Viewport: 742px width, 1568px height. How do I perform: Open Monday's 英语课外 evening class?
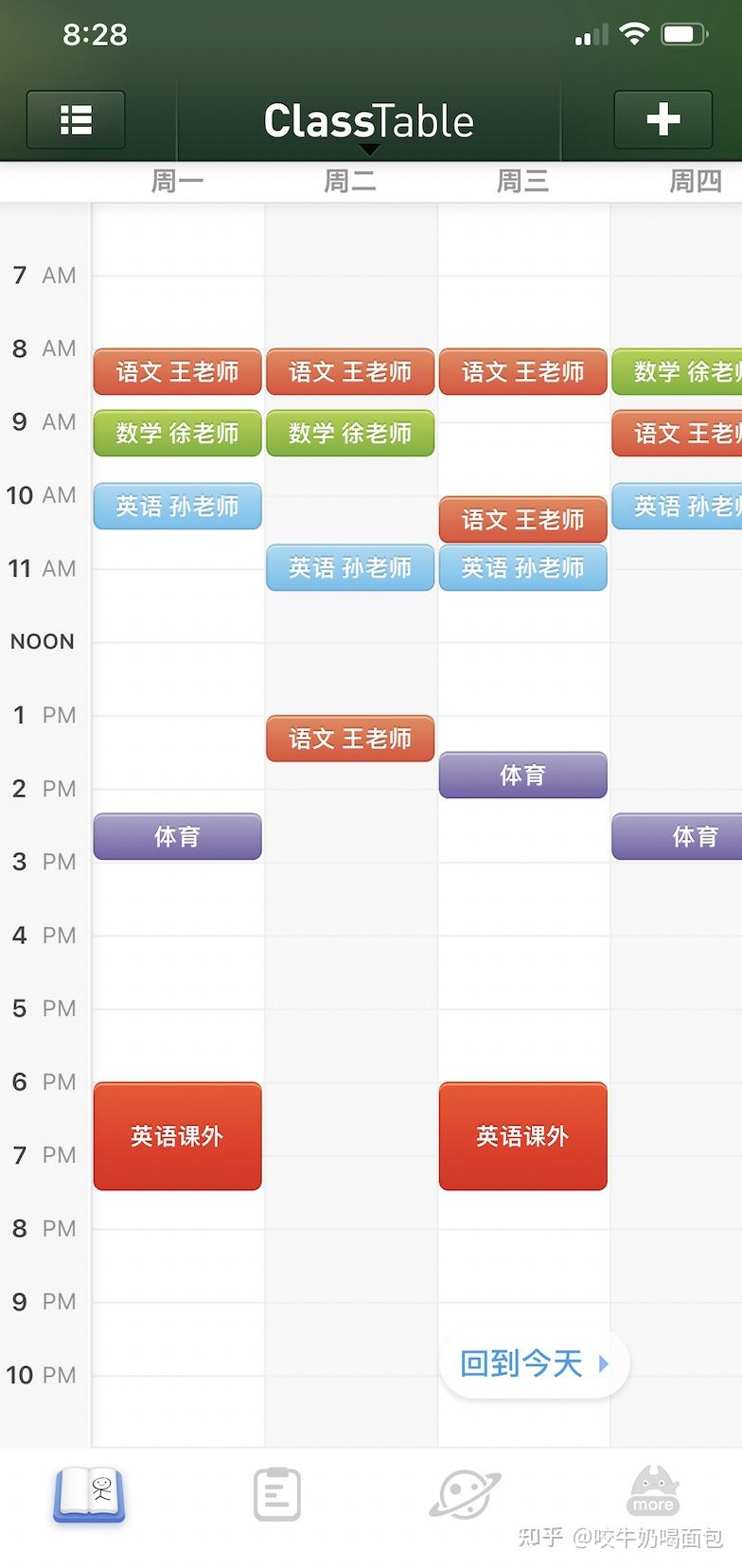(x=177, y=1136)
